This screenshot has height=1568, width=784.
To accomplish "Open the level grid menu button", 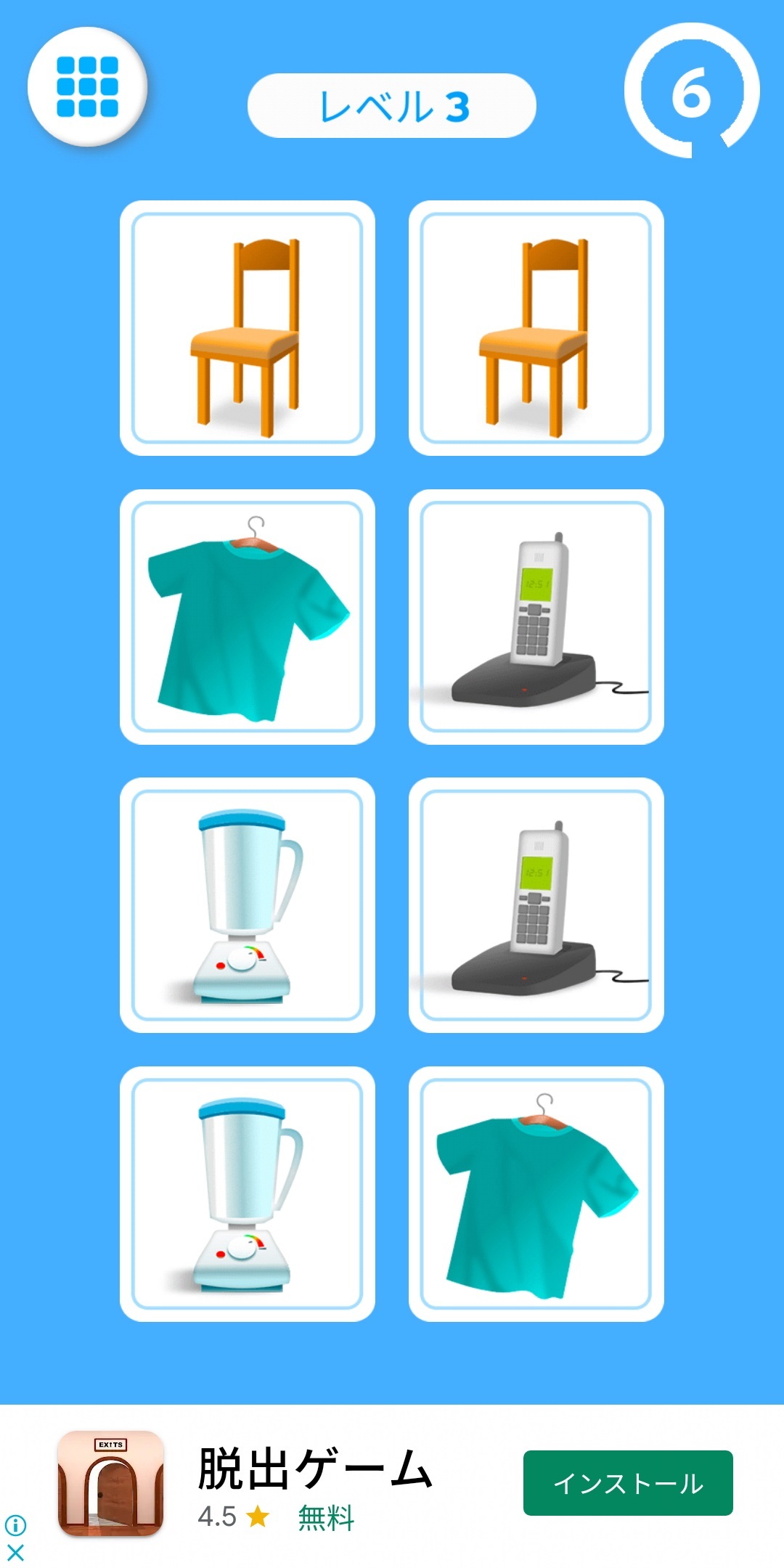I will pos(87,86).
